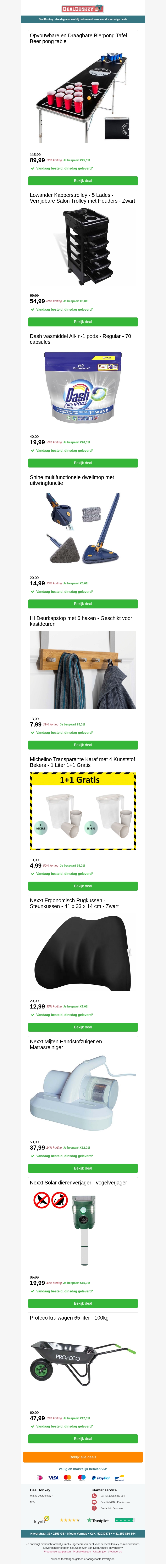Tap 'Bekijk deal' under the Shine dweilmop
This screenshot has height=1568, width=166.
(83, 604)
